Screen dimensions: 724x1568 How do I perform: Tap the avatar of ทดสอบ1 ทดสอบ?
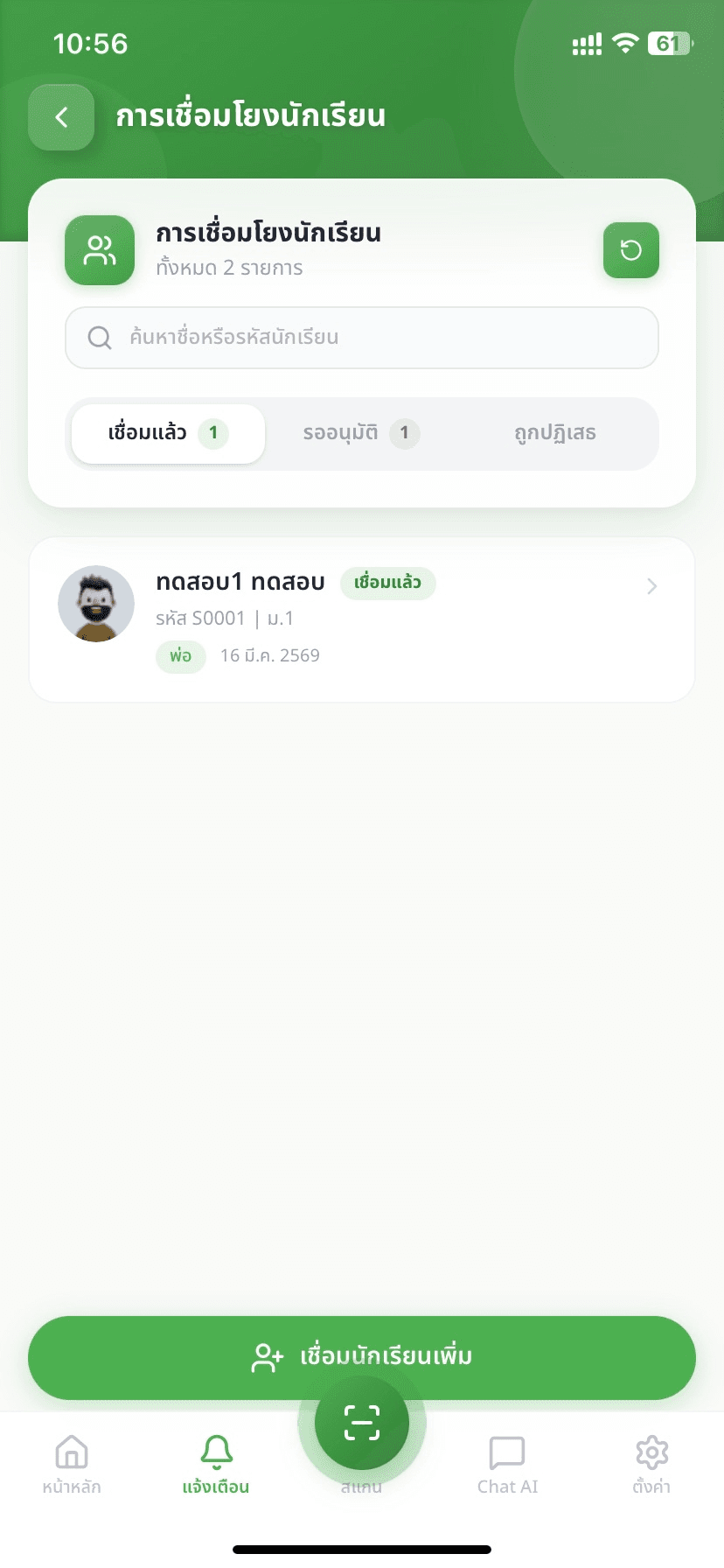96,604
